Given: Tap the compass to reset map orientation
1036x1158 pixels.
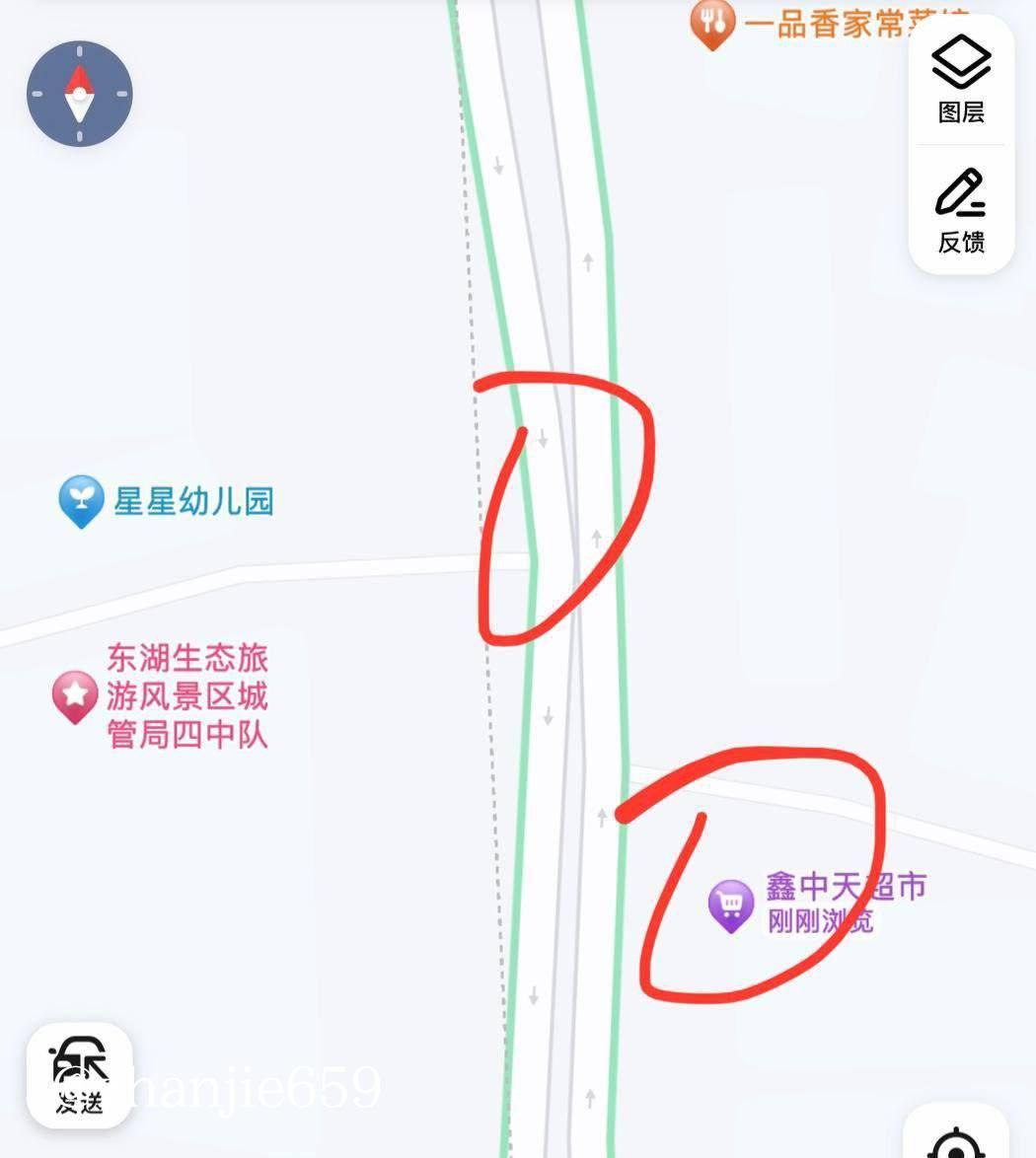Looking at the screenshot, I should [x=79, y=95].
